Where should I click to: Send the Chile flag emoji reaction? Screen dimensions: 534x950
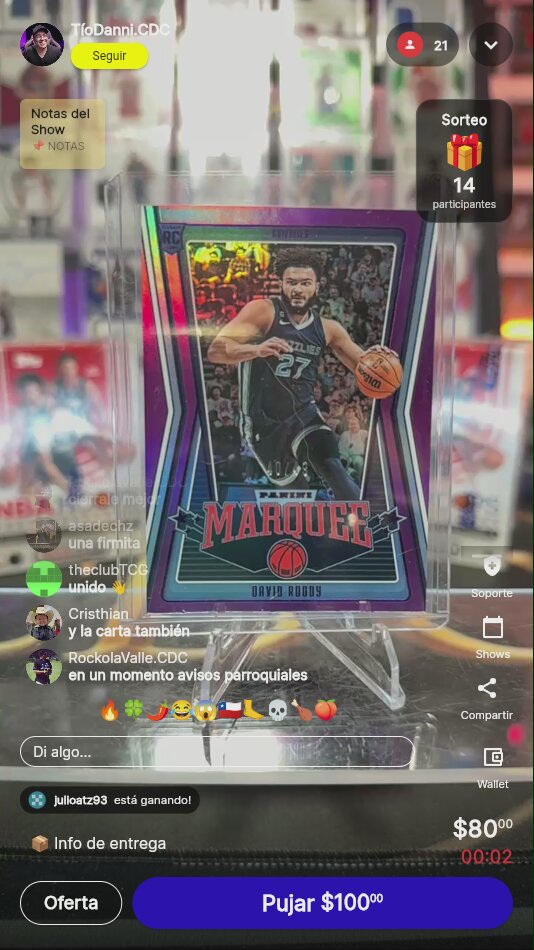click(x=230, y=710)
